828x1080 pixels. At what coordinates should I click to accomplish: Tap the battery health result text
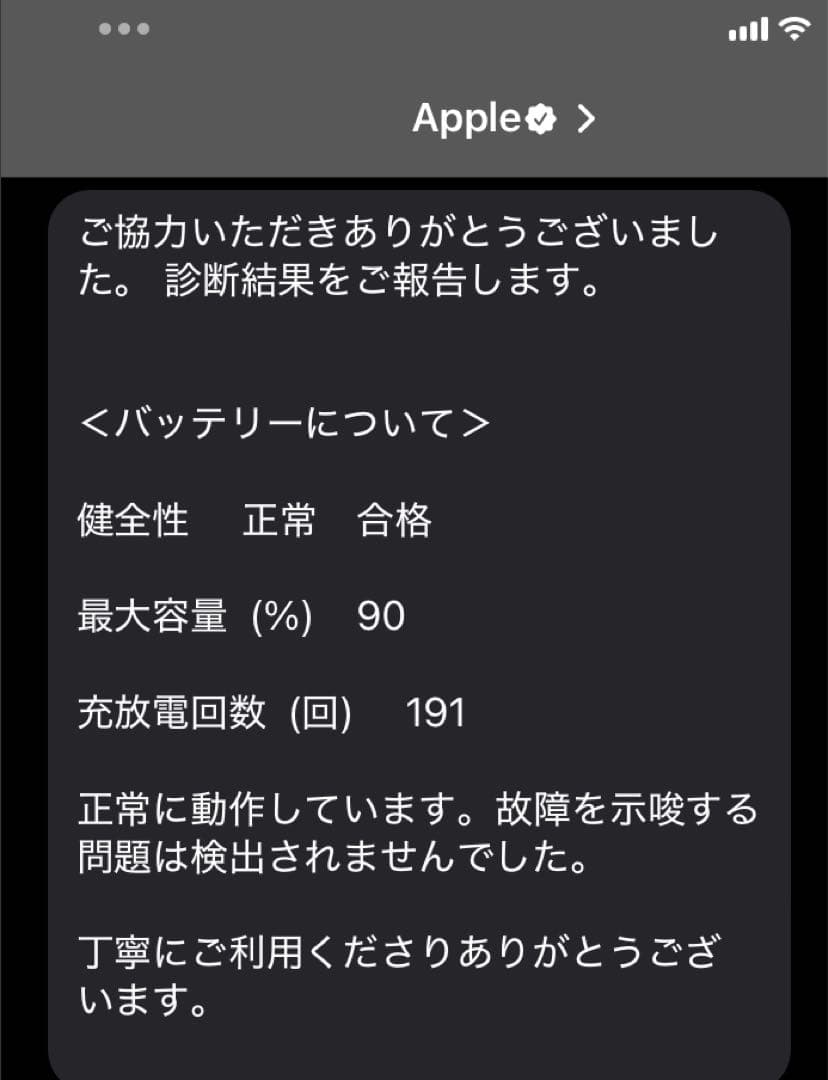pyautogui.click(x=255, y=521)
